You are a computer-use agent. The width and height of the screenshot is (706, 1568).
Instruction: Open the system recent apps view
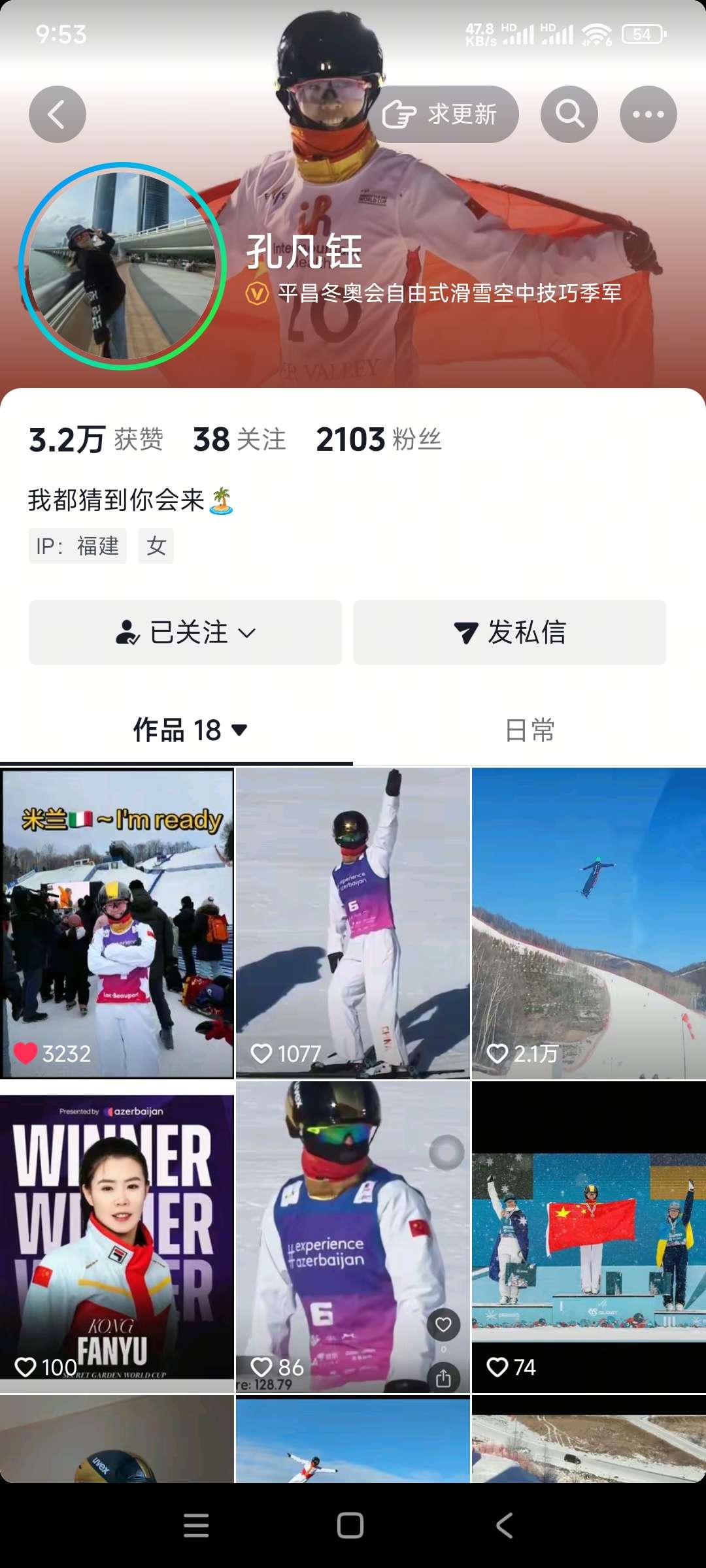[x=196, y=1526]
